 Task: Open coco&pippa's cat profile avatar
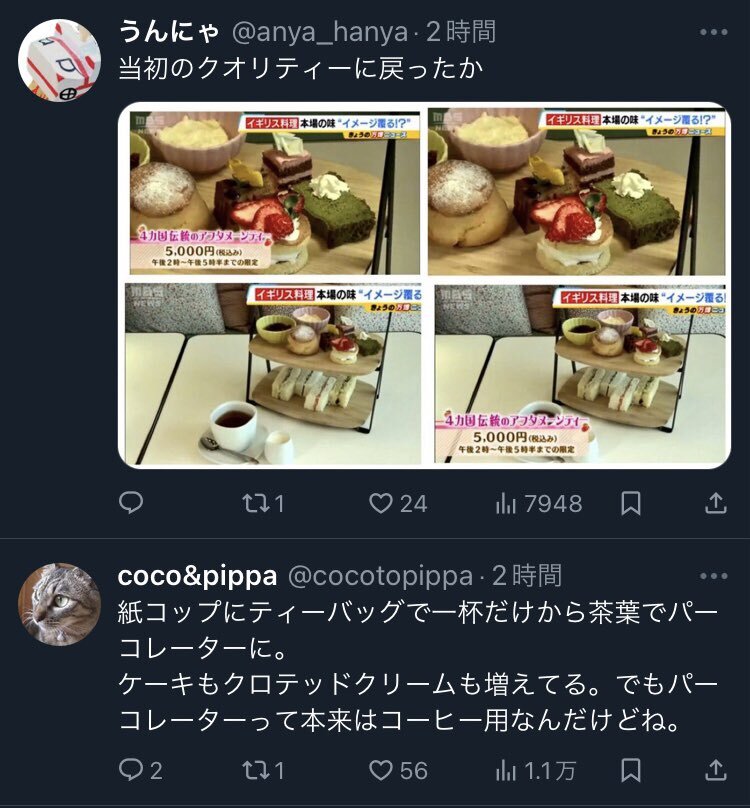tap(60, 602)
